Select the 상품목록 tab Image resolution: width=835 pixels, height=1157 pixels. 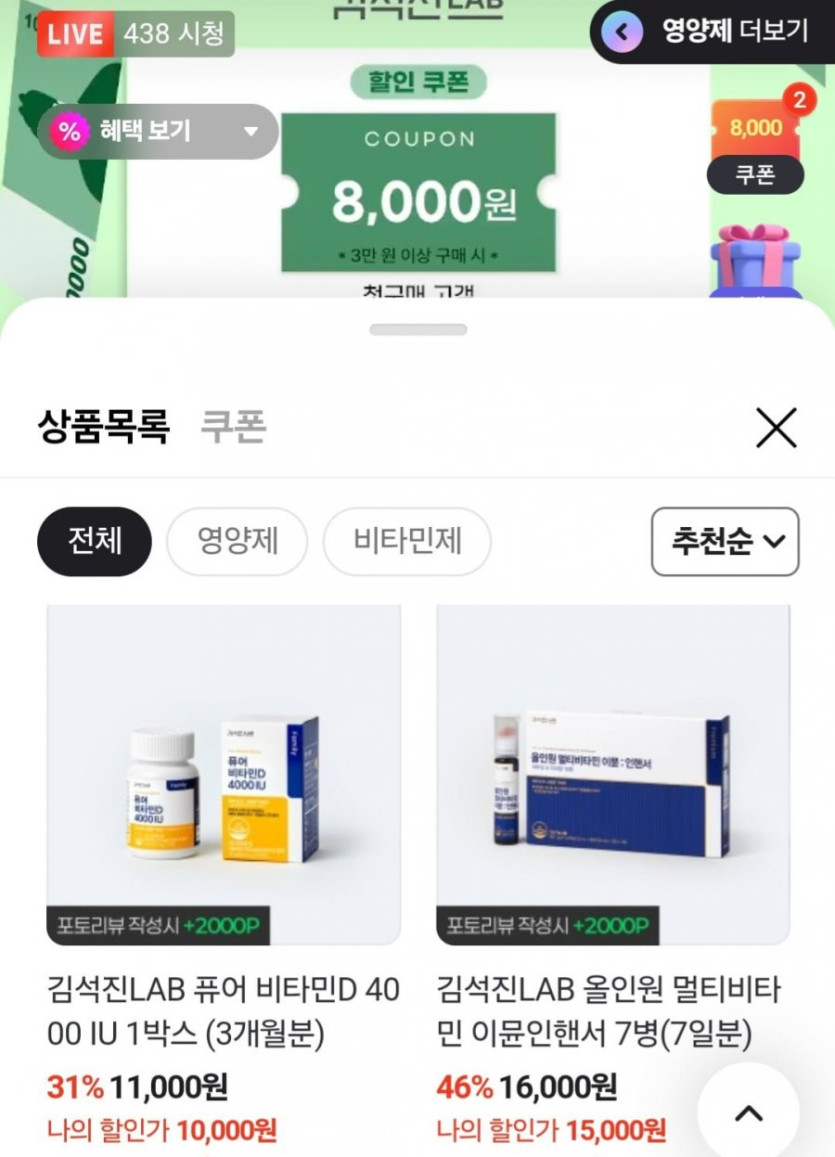tap(103, 427)
